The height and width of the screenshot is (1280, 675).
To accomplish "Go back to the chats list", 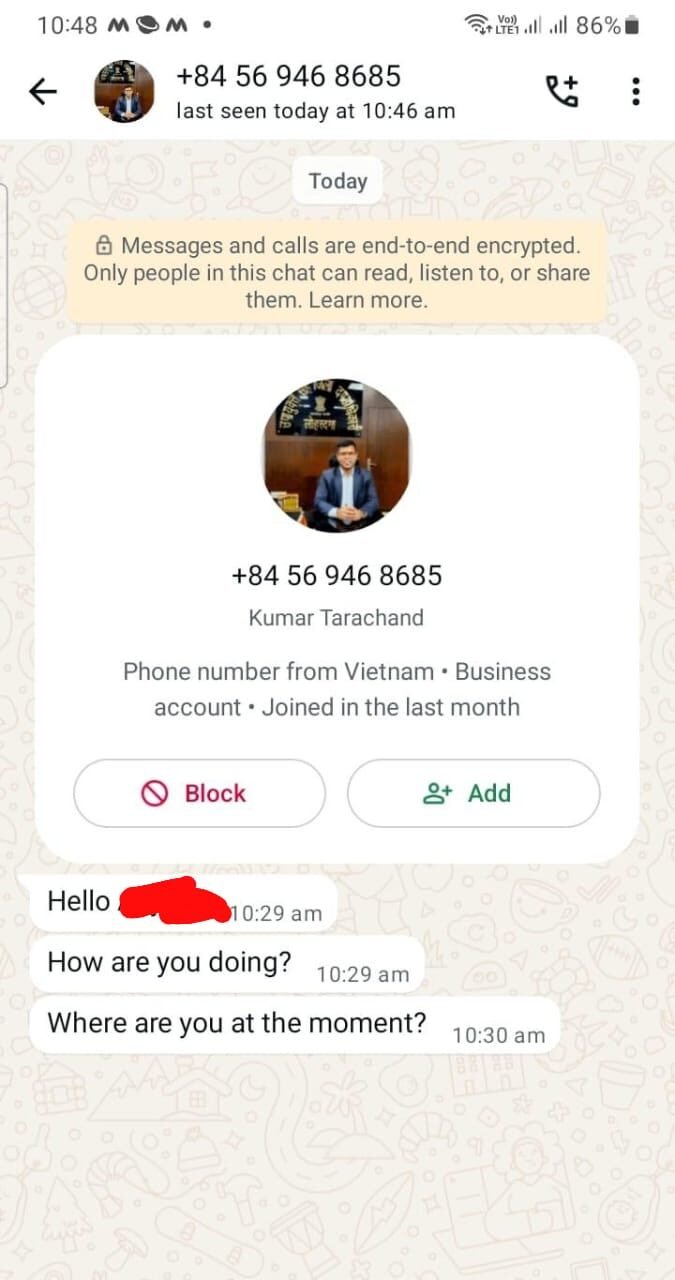I will (43, 92).
